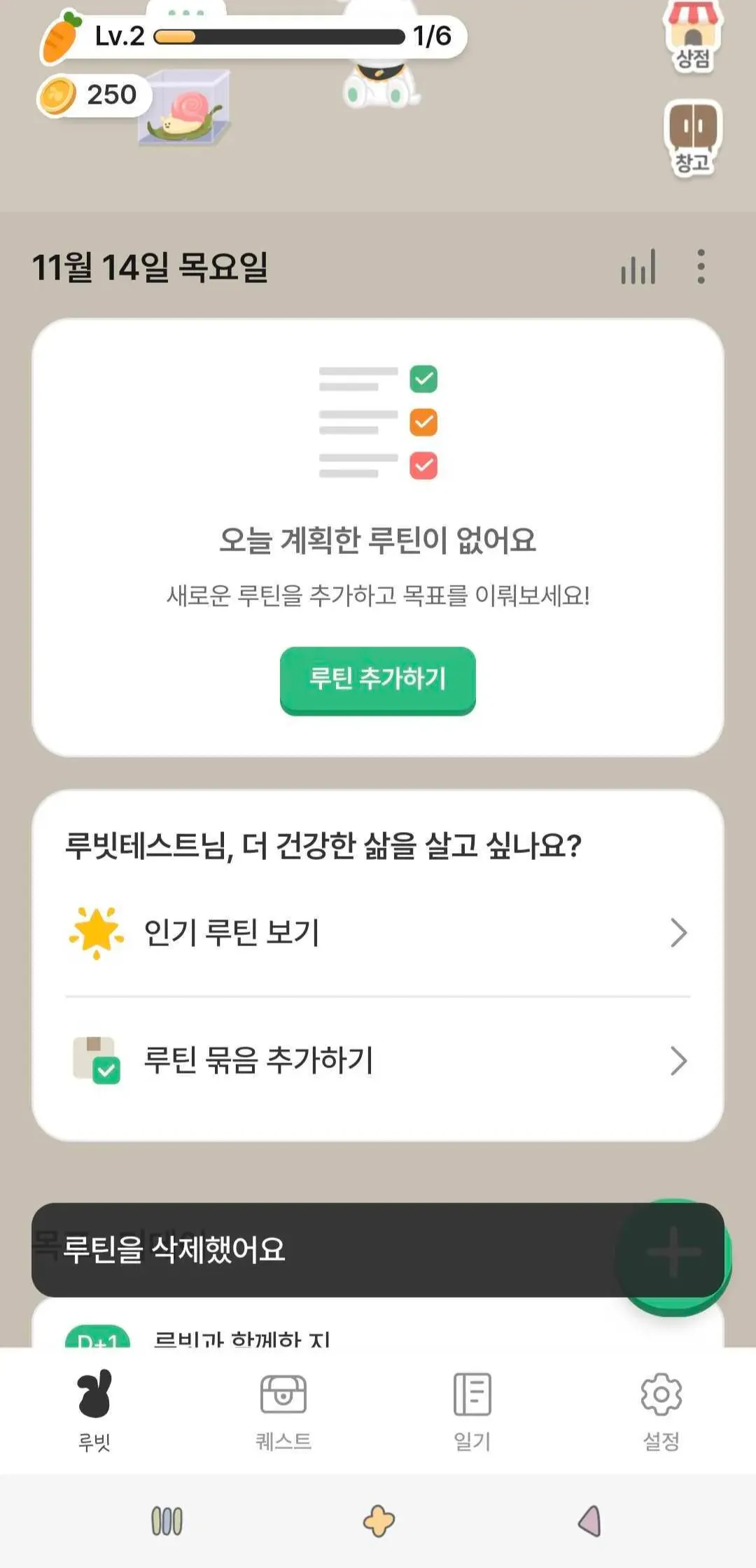
Task: Open the 창고 storage icon
Action: click(x=692, y=138)
